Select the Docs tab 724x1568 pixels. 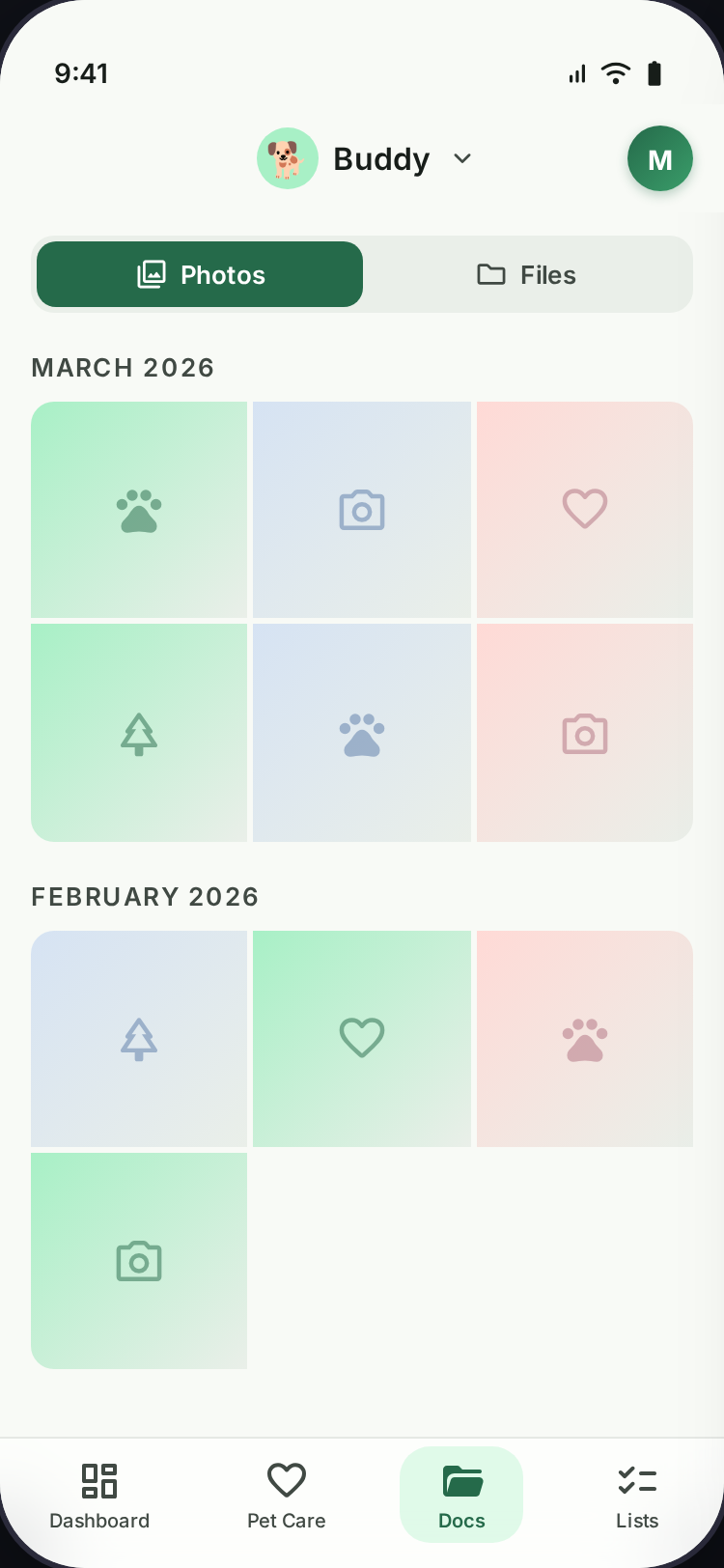pyautogui.click(x=461, y=1495)
